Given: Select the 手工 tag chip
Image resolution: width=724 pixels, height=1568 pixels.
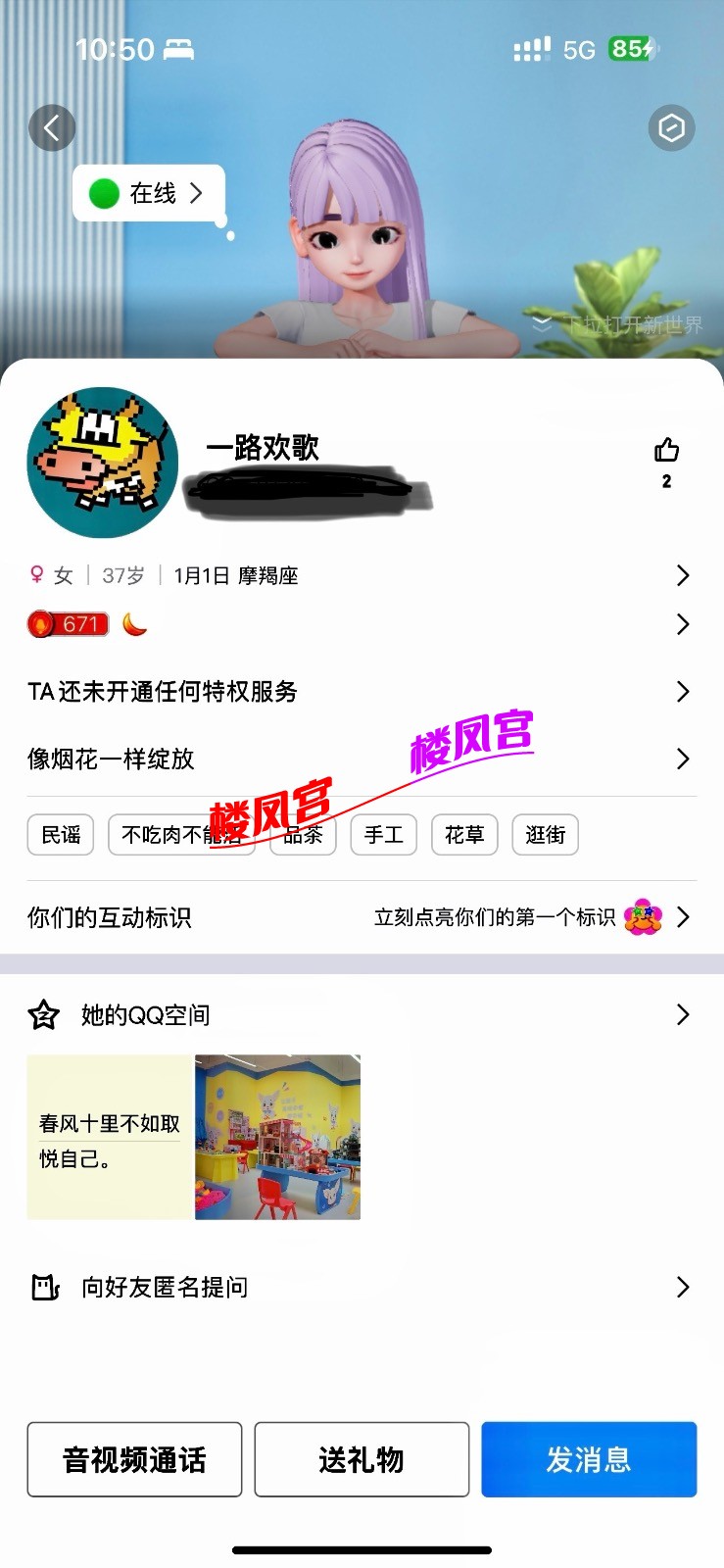Looking at the screenshot, I should coord(384,835).
